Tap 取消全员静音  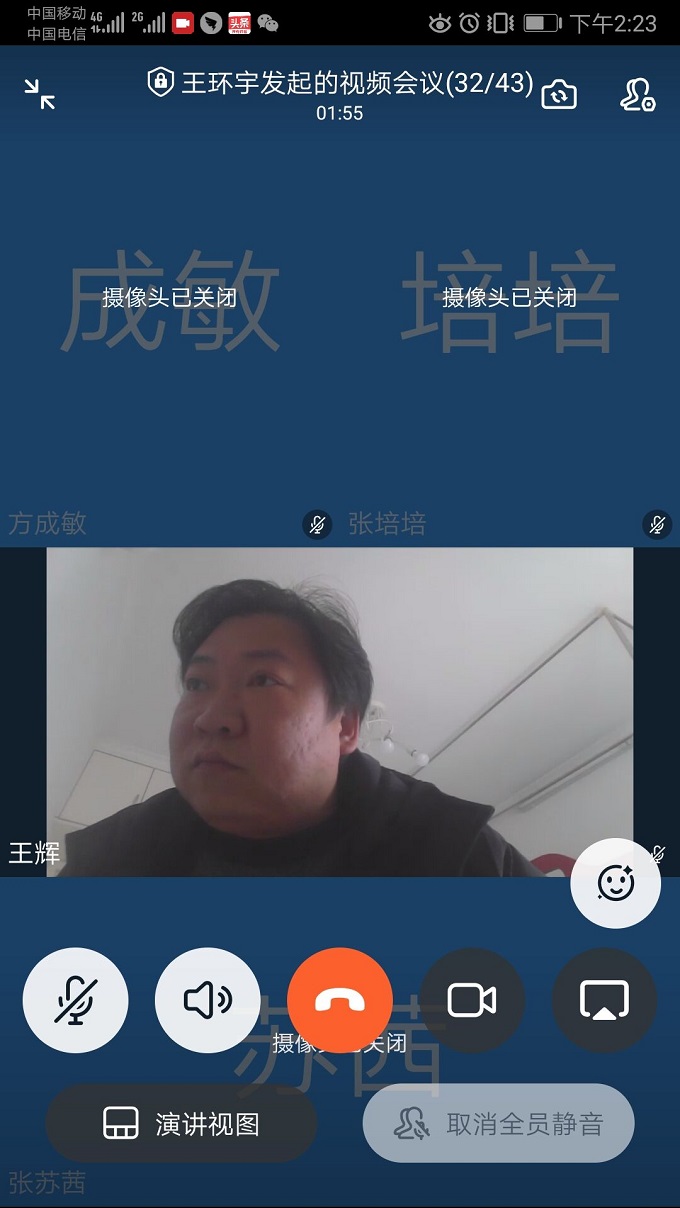click(498, 1124)
